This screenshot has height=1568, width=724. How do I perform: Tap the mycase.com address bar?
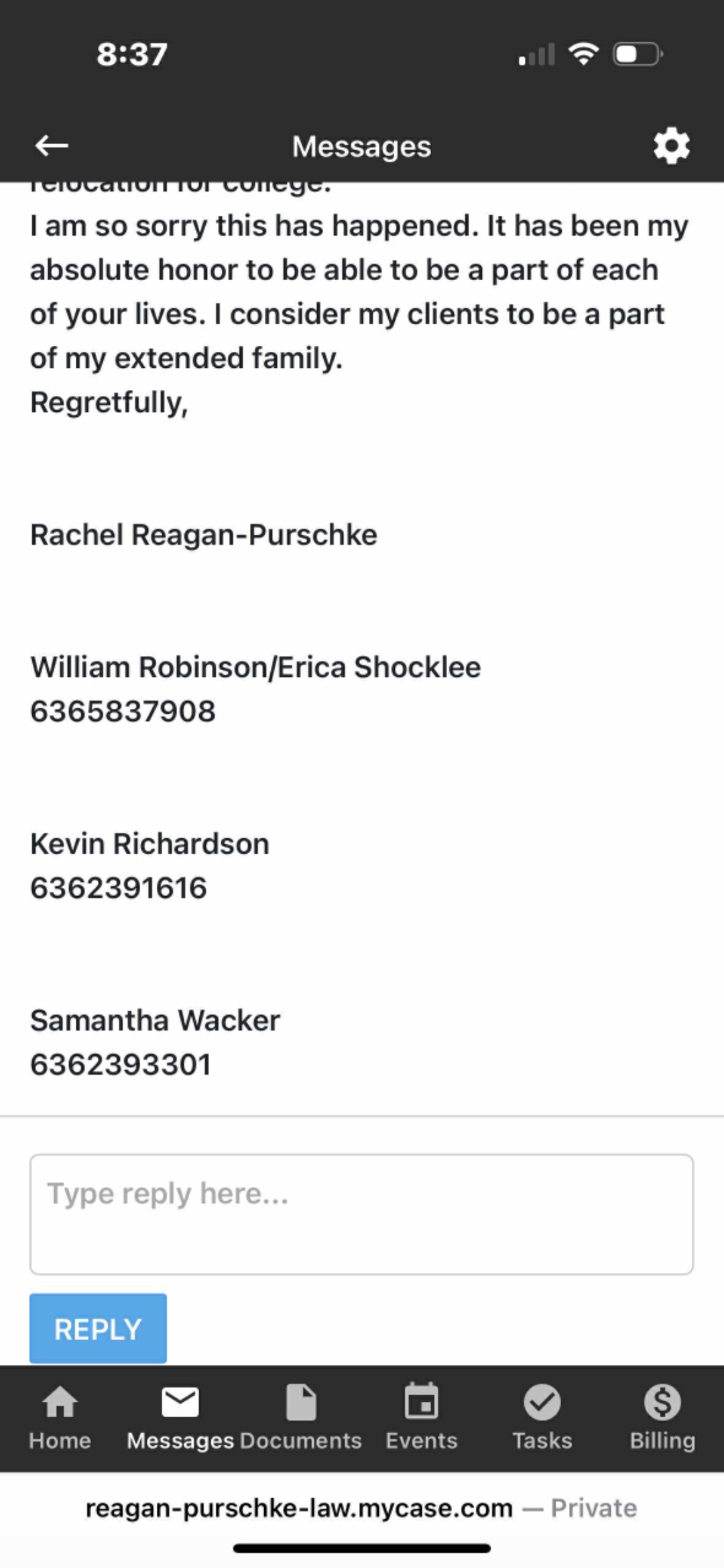click(361, 1508)
